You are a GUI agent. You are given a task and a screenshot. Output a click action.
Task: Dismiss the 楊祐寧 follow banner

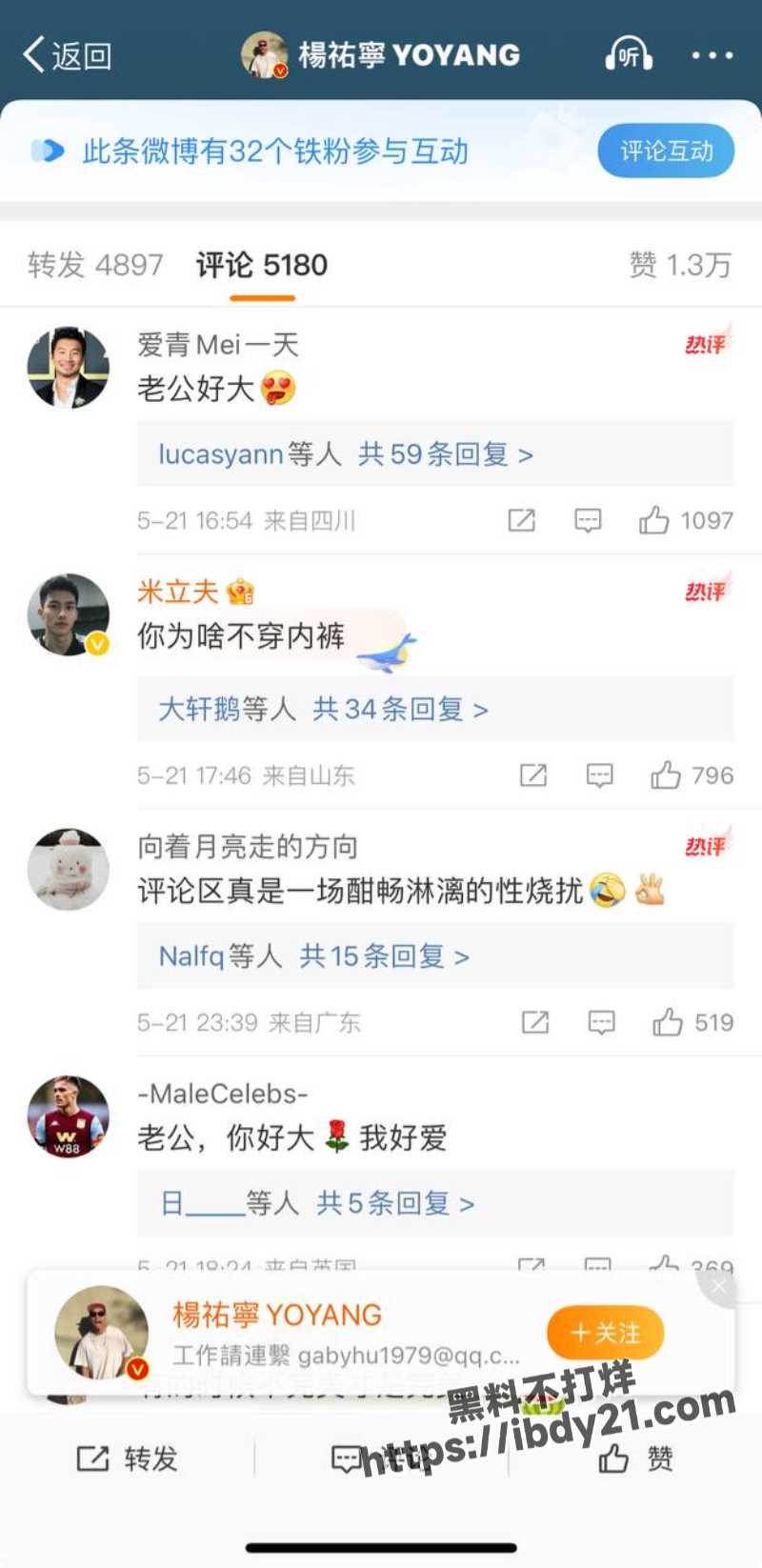(718, 1287)
